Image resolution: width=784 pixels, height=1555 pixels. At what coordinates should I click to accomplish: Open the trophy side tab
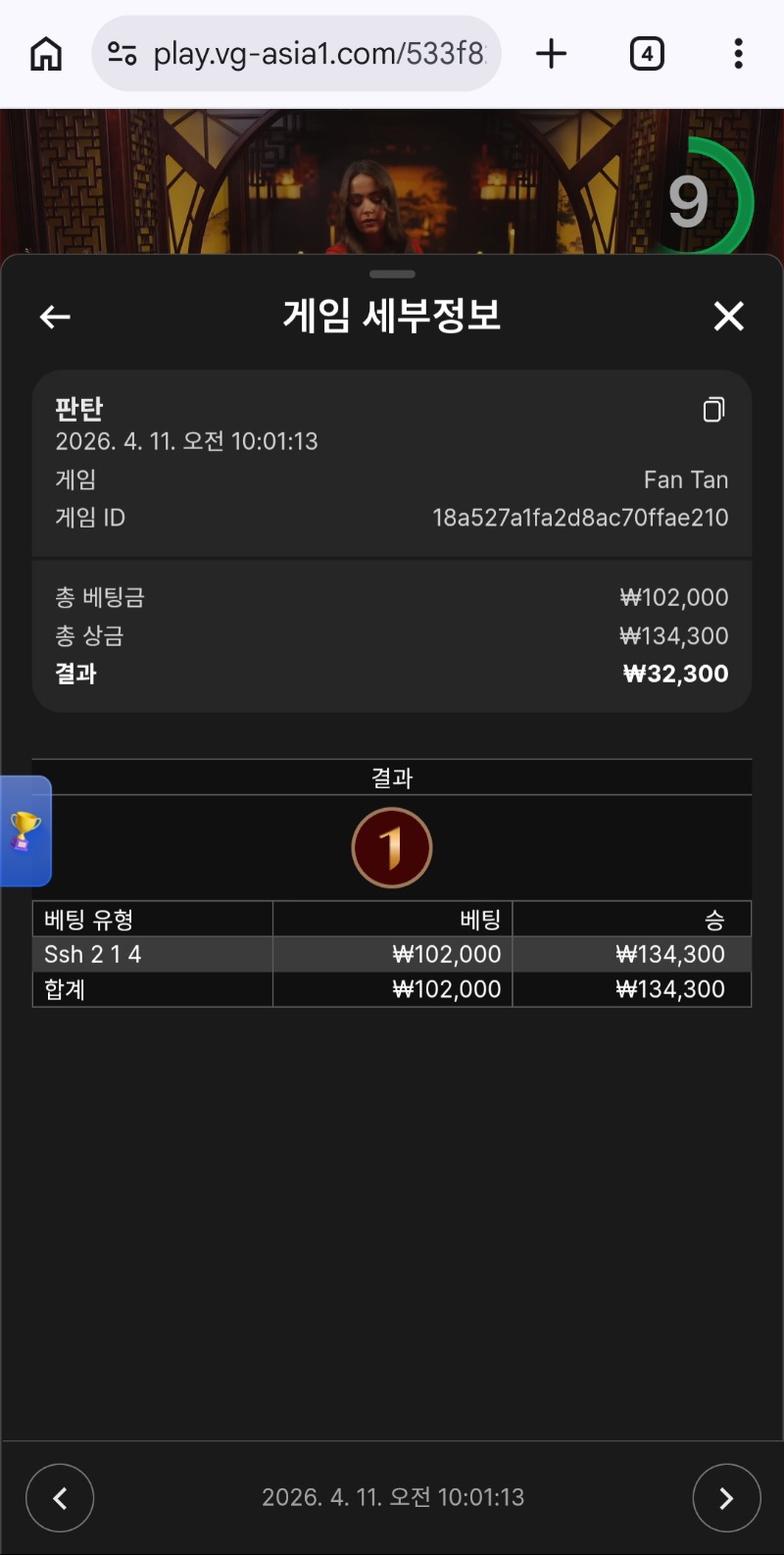click(24, 830)
